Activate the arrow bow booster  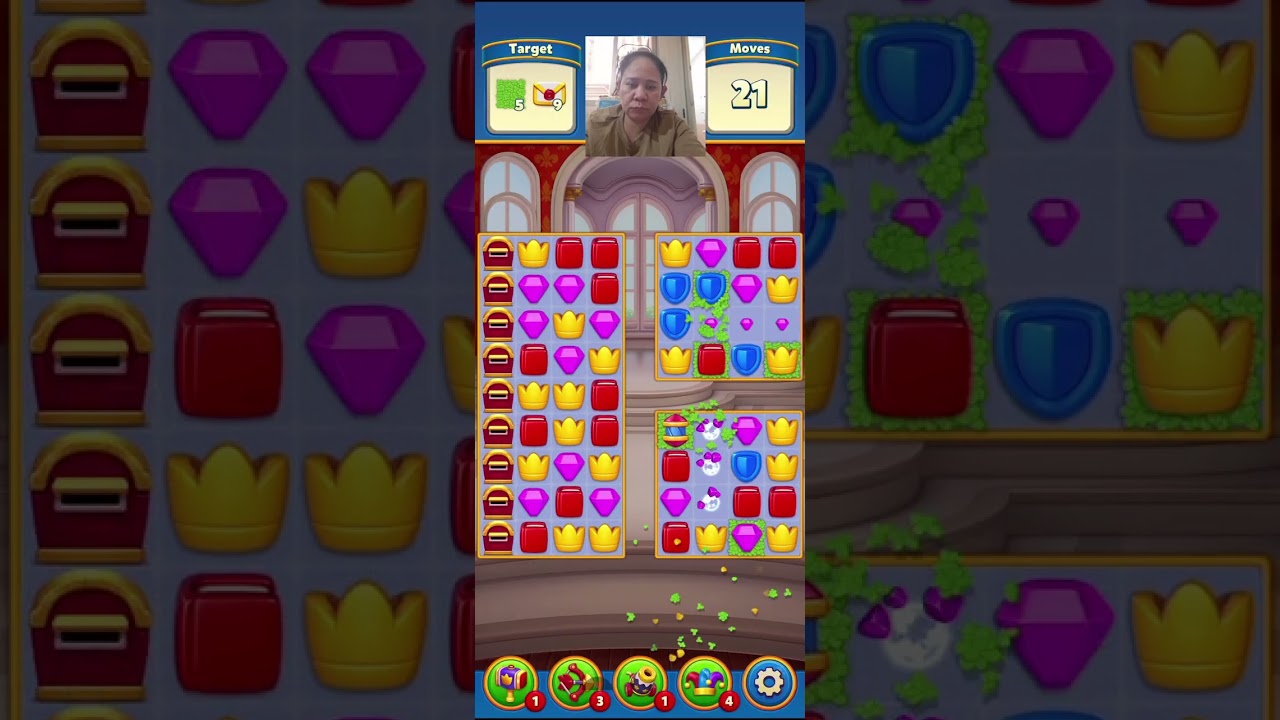[575, 682]
